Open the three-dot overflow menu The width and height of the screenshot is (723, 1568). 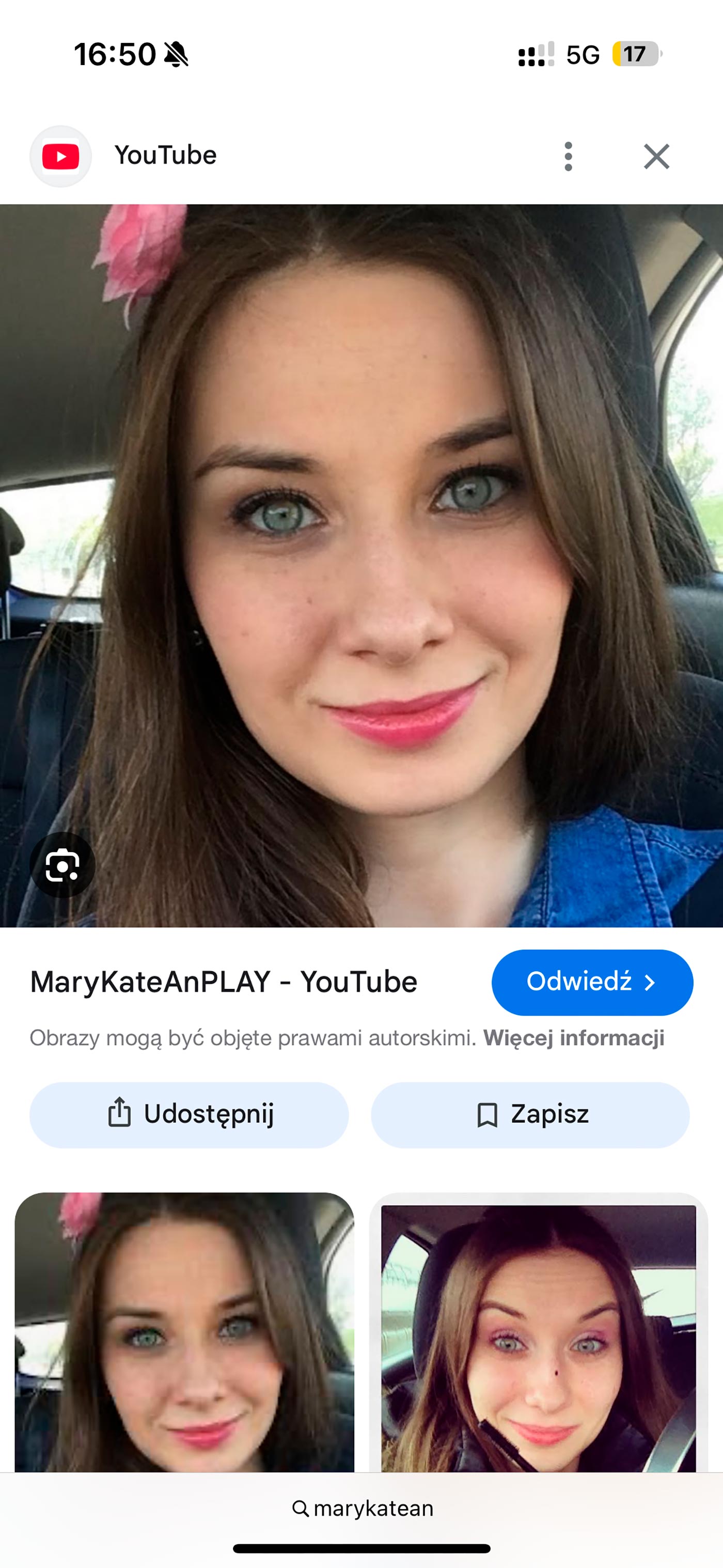568,157
